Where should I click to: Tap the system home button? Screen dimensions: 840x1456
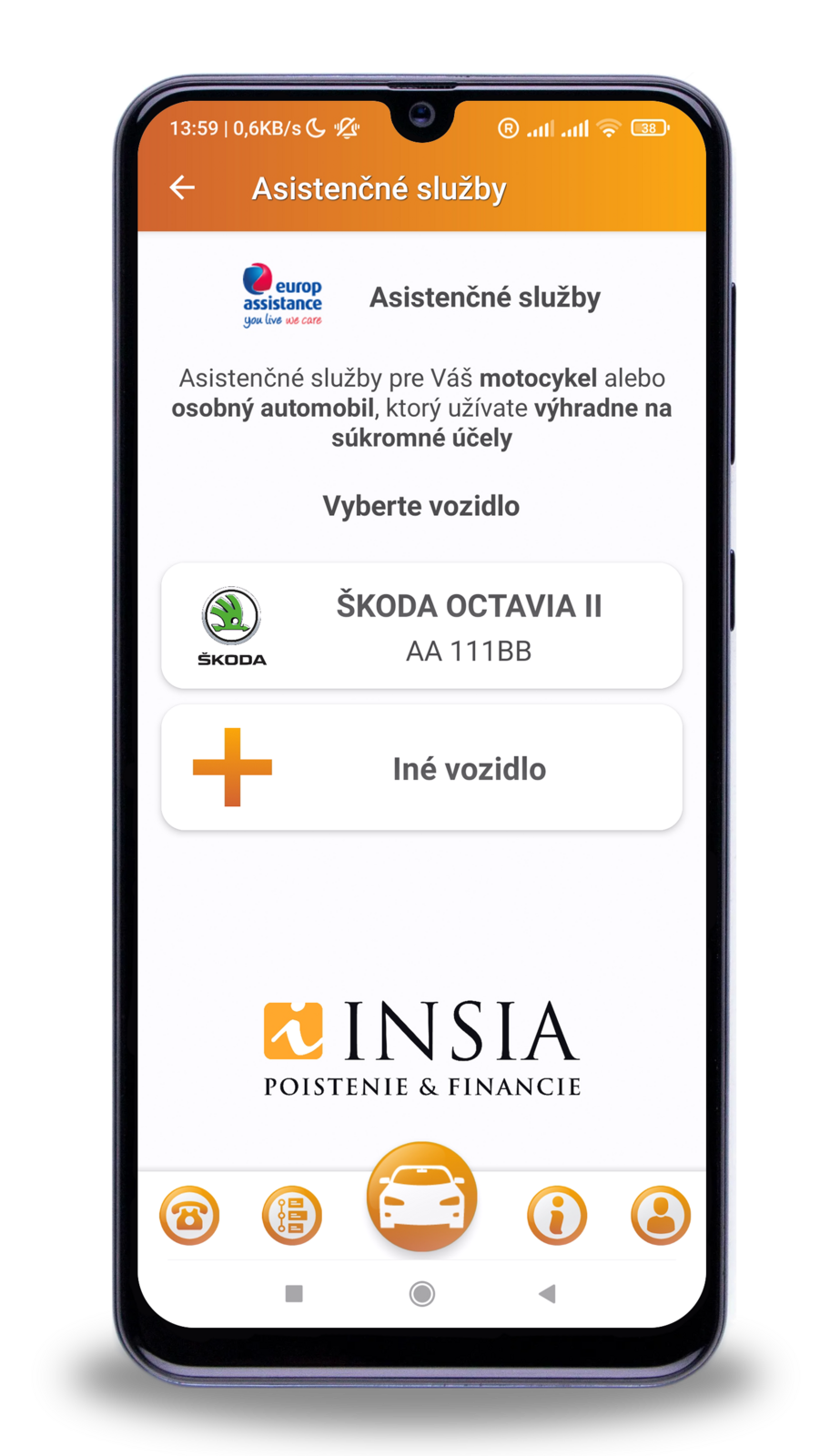tap(421, 1293)
